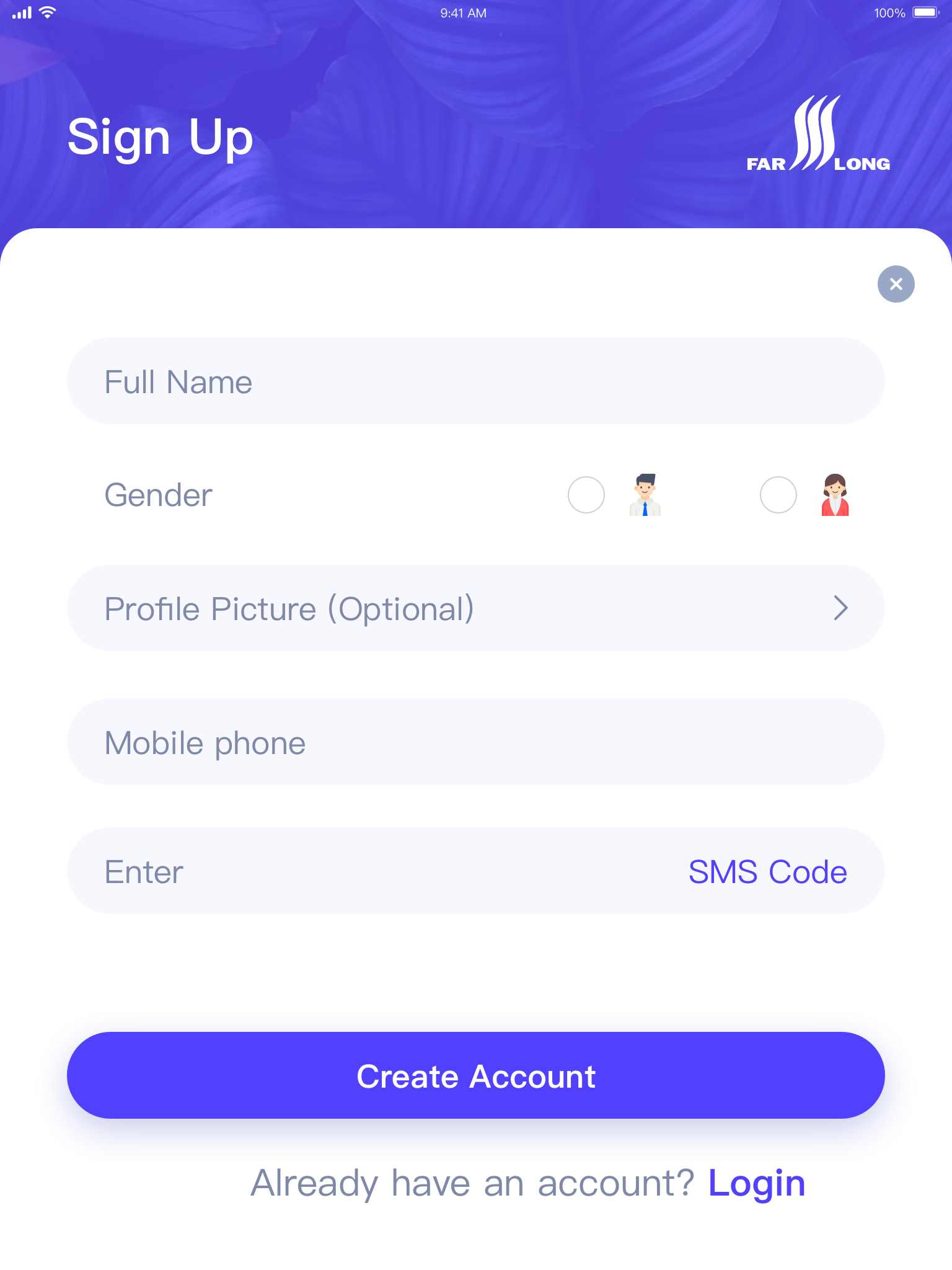The width and height of the screenshot is (952, 1270).
Task: Close the sign up form
Action: tap(896, 284)
